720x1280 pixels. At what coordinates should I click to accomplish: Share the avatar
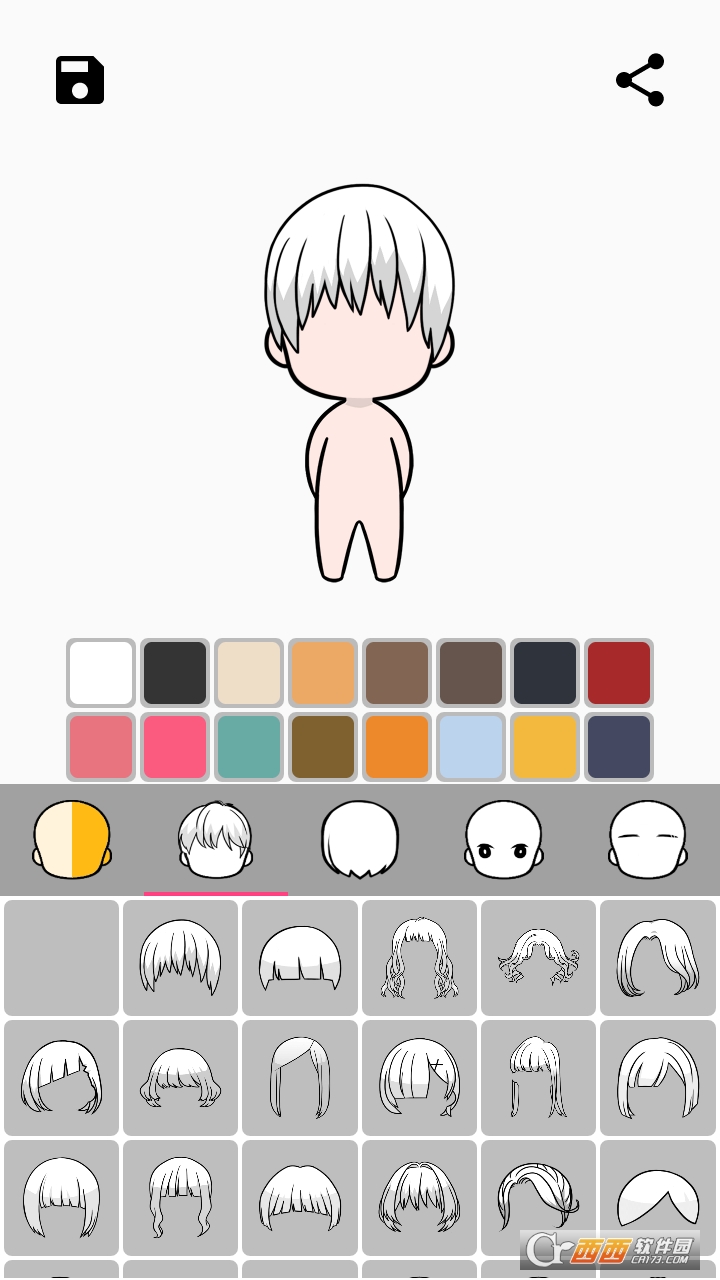click(641, 79)
